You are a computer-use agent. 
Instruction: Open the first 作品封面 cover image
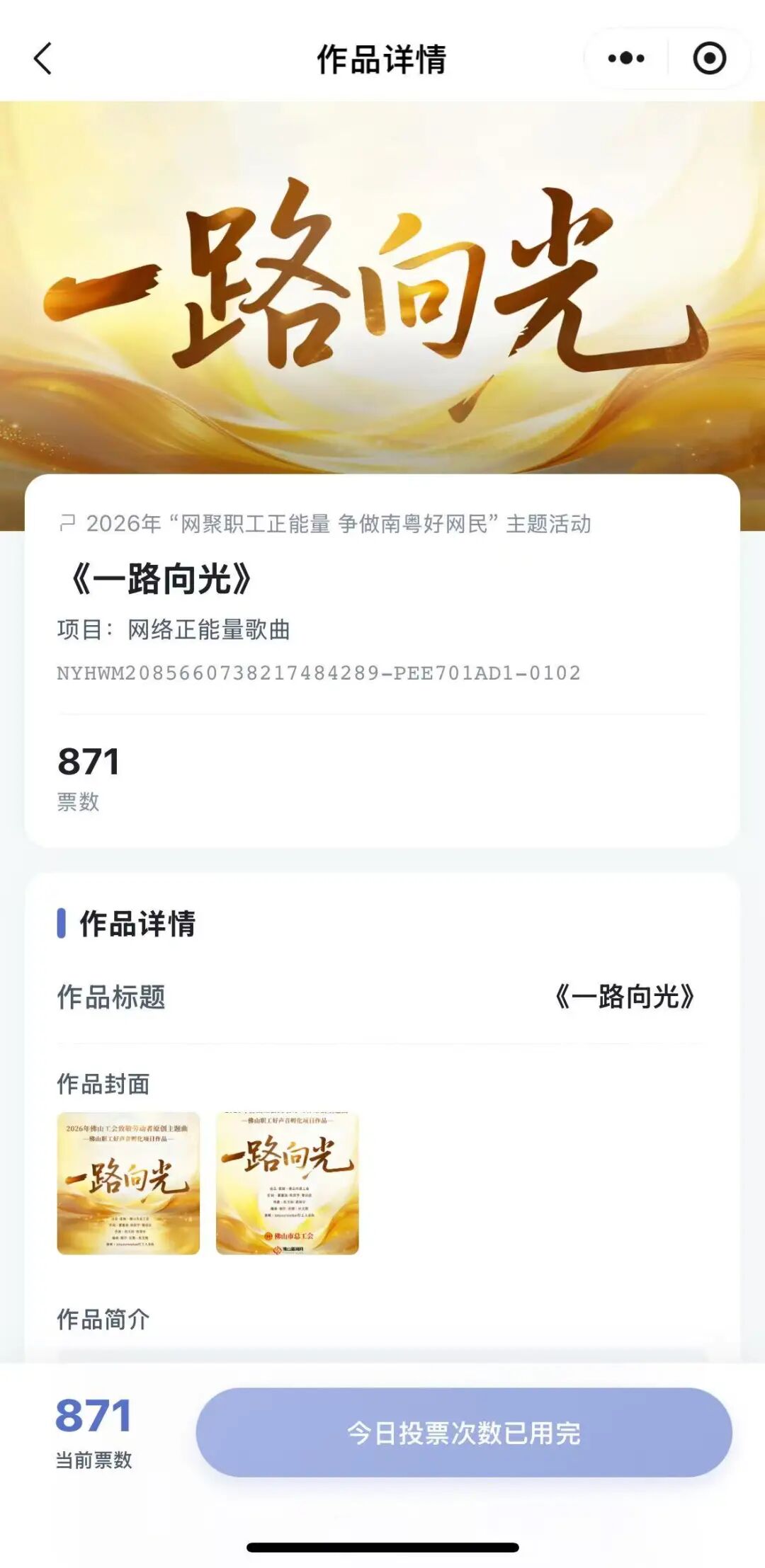click(x=128, y=1183)
